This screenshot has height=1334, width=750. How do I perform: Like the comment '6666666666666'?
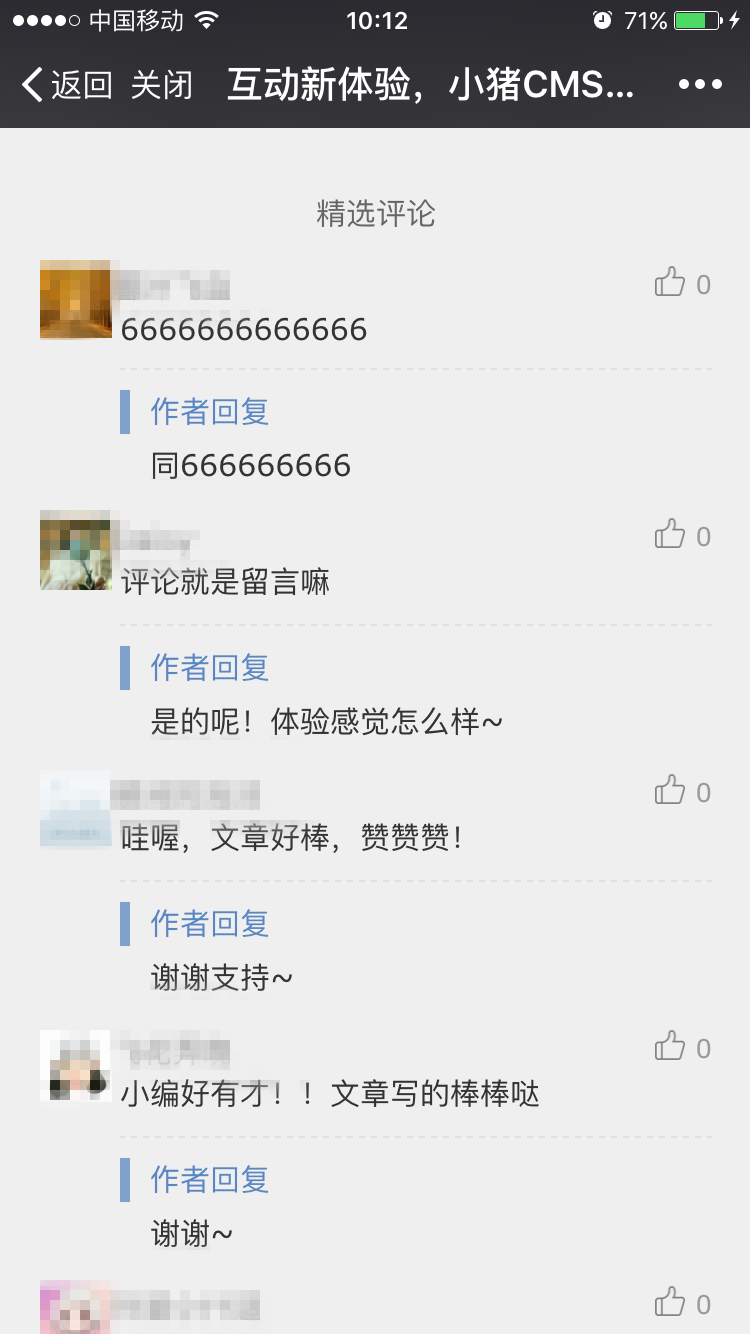(669, 283)
